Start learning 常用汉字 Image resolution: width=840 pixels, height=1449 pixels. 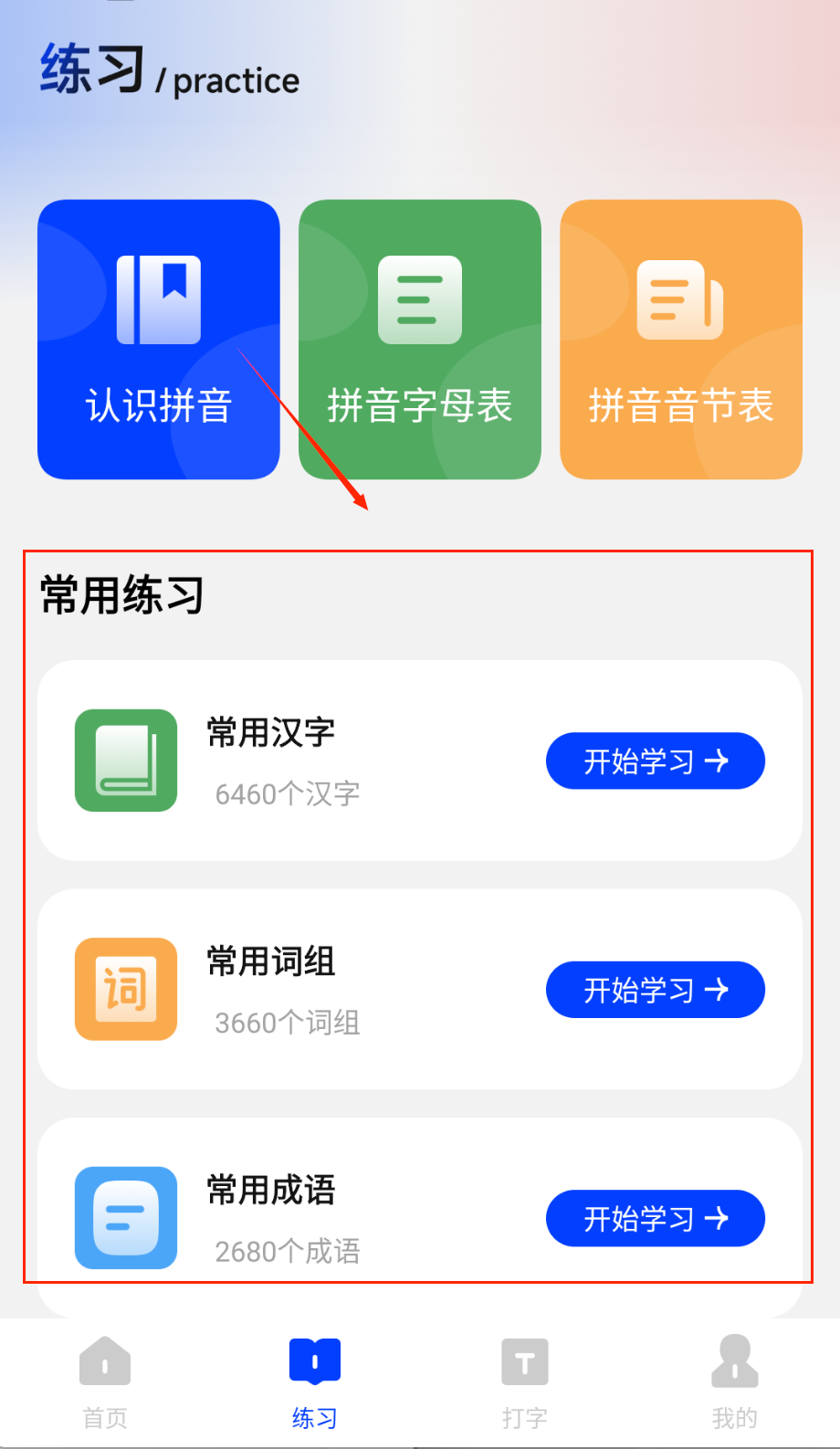click(x=655, y=761)
